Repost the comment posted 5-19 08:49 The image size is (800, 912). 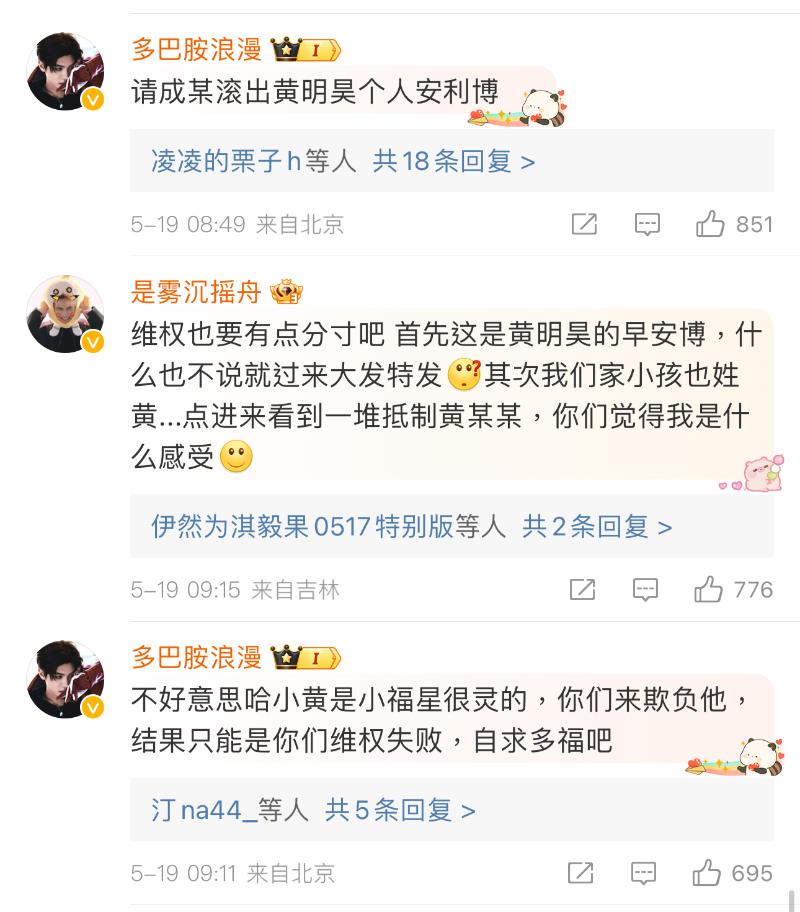coord(584,224)
